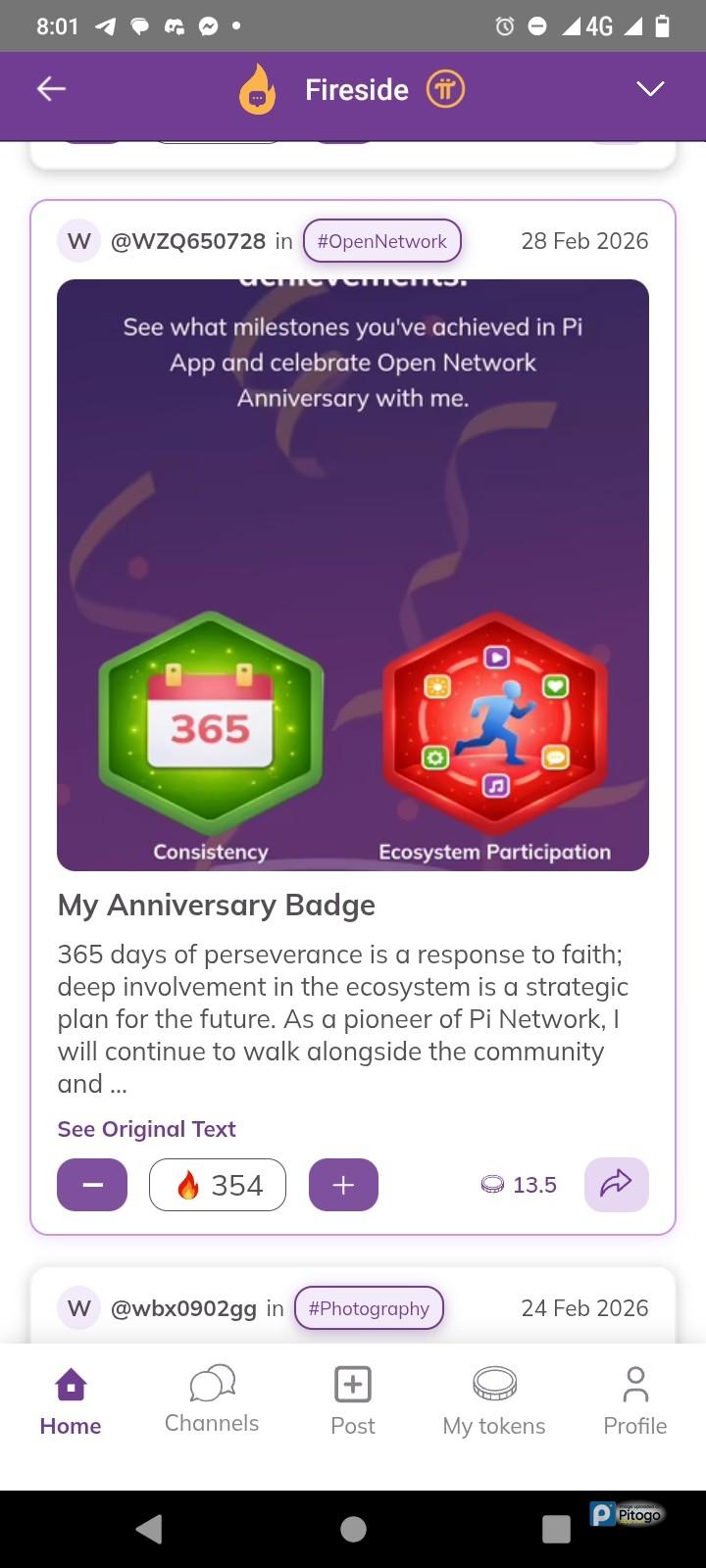Viewport: 706px width, 1568px height.
Task: Open the My tokens tab
Action: point(494,1399)
